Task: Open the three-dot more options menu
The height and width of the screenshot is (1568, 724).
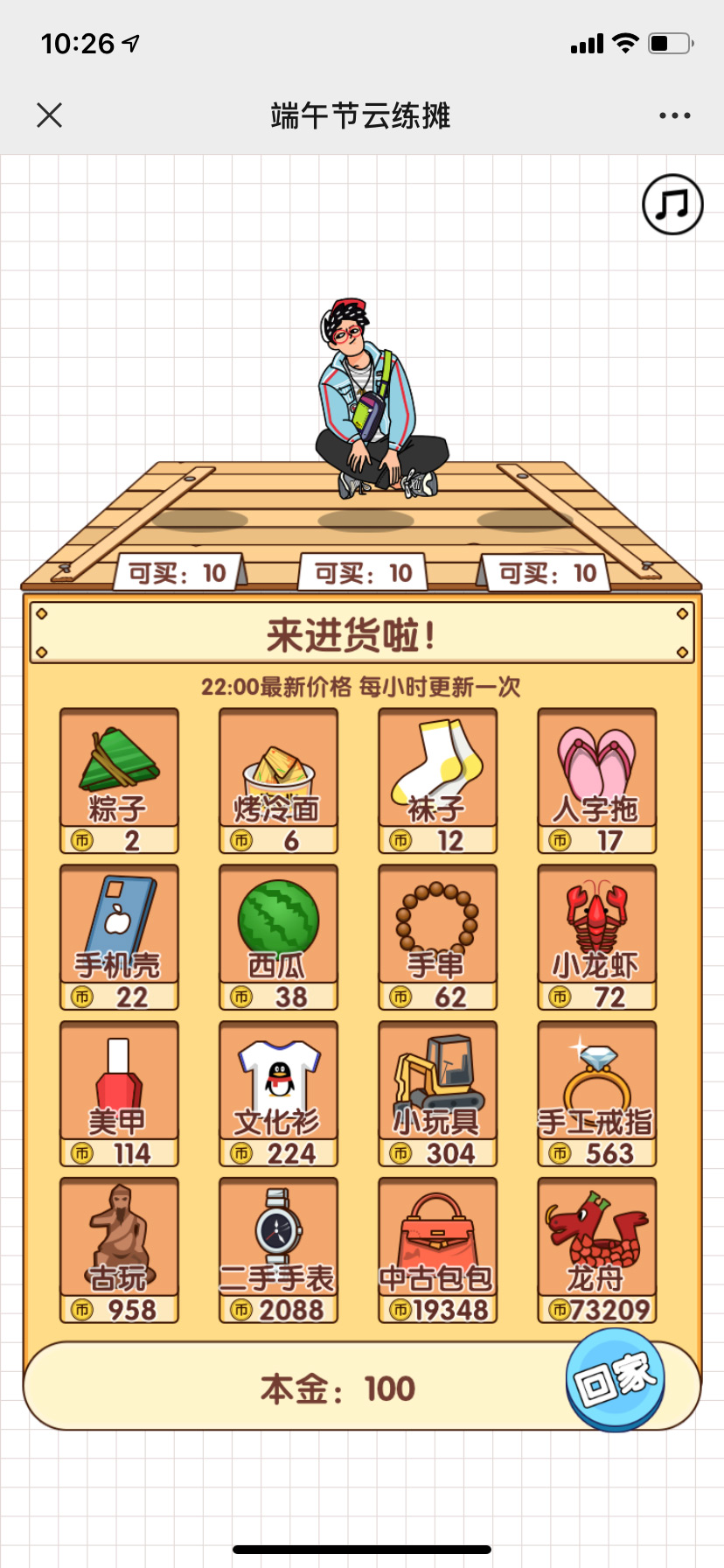Action: click(674, 115)
